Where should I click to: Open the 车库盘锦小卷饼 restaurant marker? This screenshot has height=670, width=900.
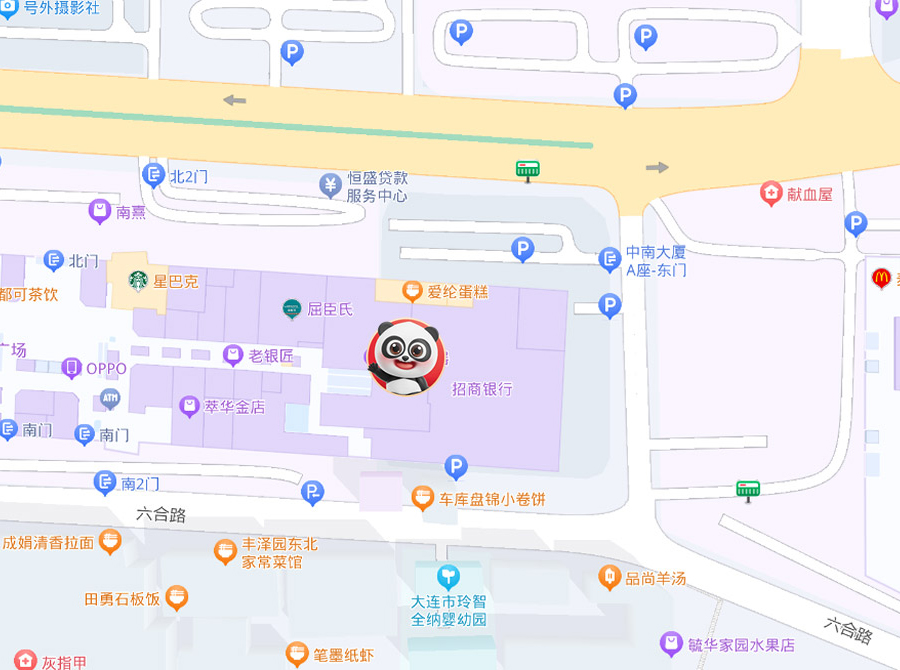click(x=424, y=498)
